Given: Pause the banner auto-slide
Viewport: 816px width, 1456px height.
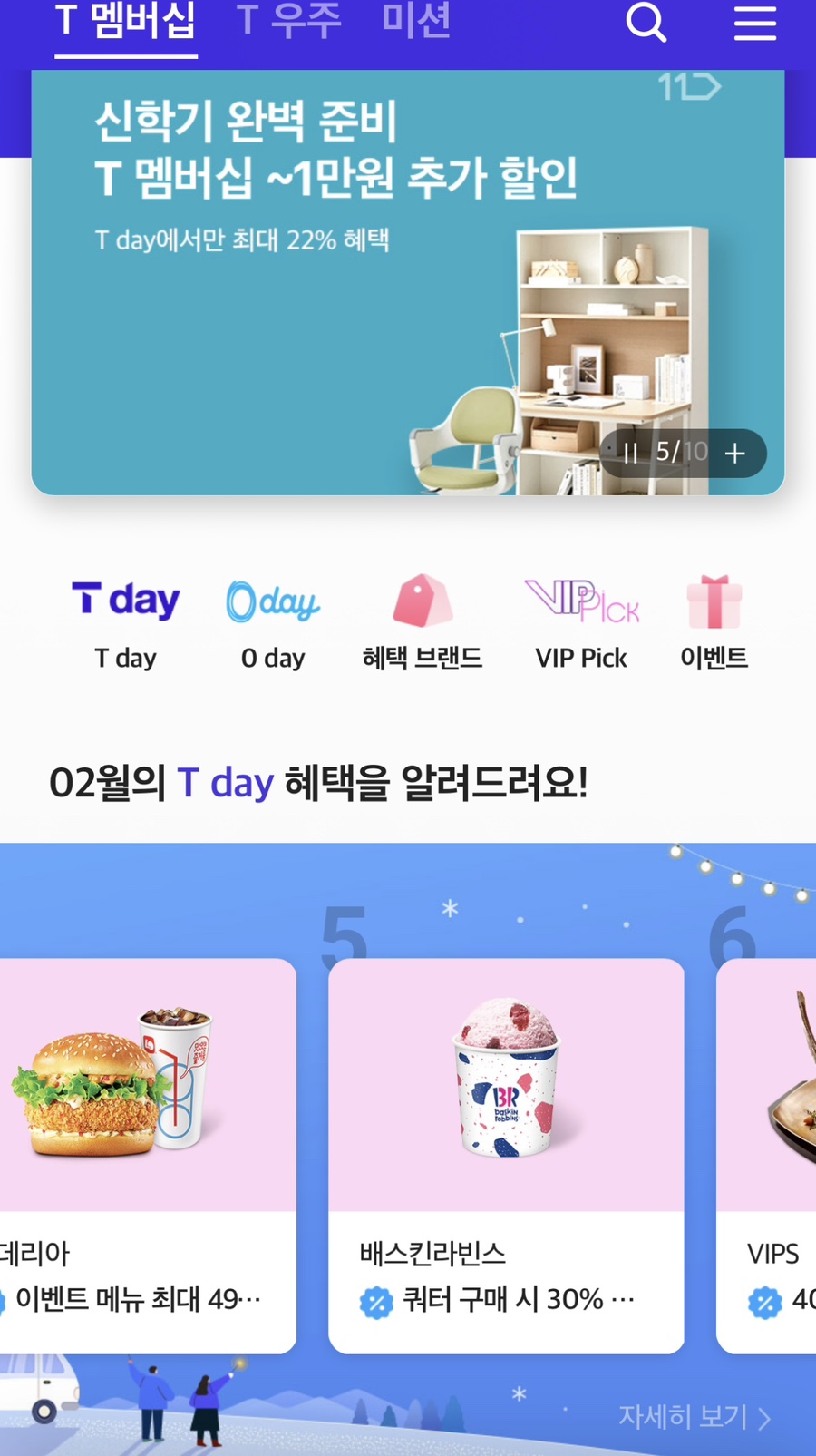Looking at the screenshot, I should tap(630, 453).
